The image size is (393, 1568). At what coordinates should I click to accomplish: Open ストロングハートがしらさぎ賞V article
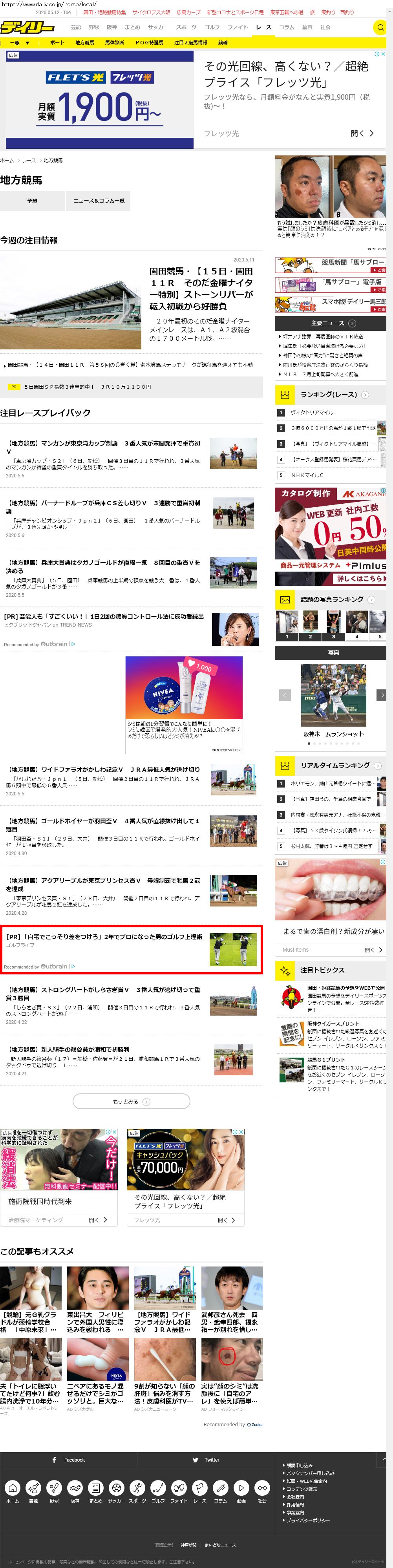click(x=103, y=993)
